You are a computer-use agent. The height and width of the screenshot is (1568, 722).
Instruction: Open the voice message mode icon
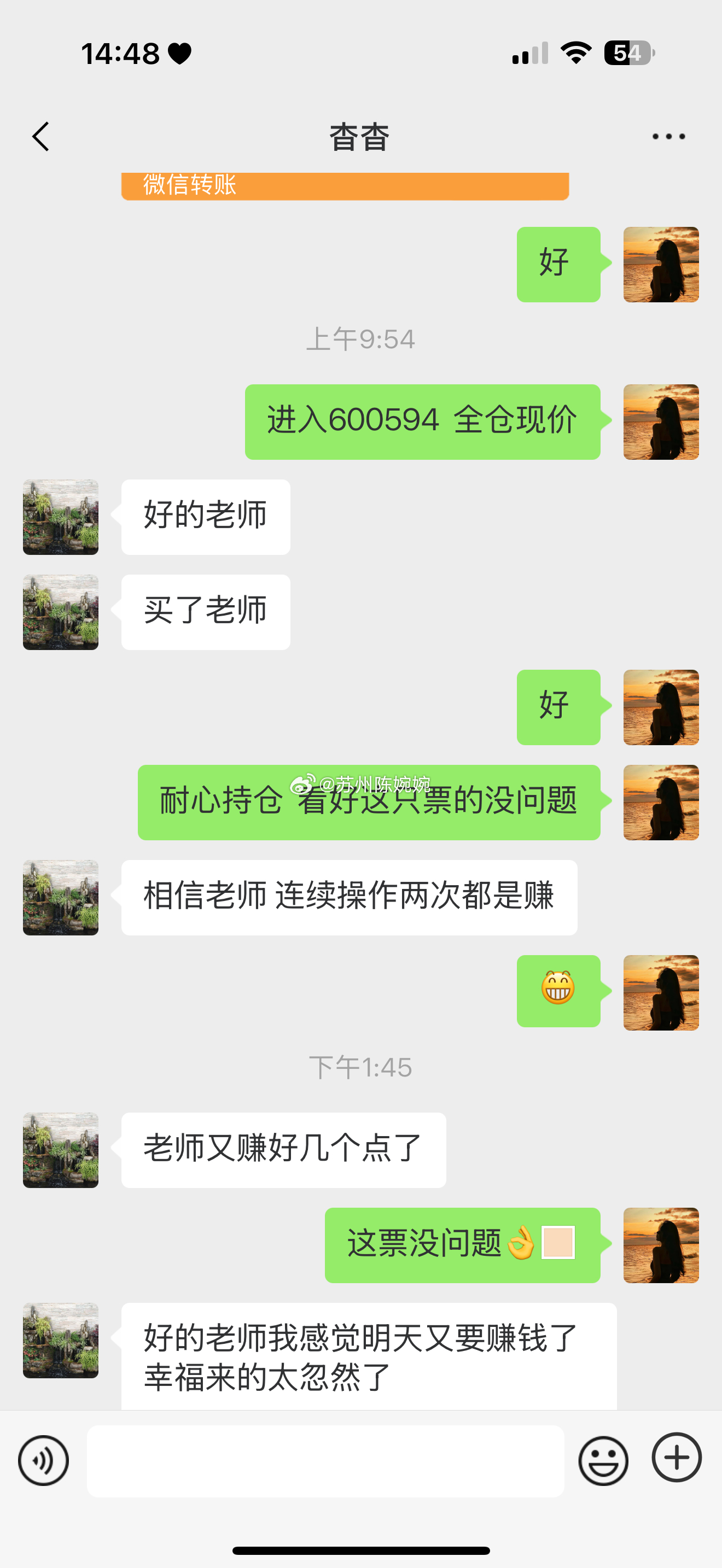(43, 1460)
